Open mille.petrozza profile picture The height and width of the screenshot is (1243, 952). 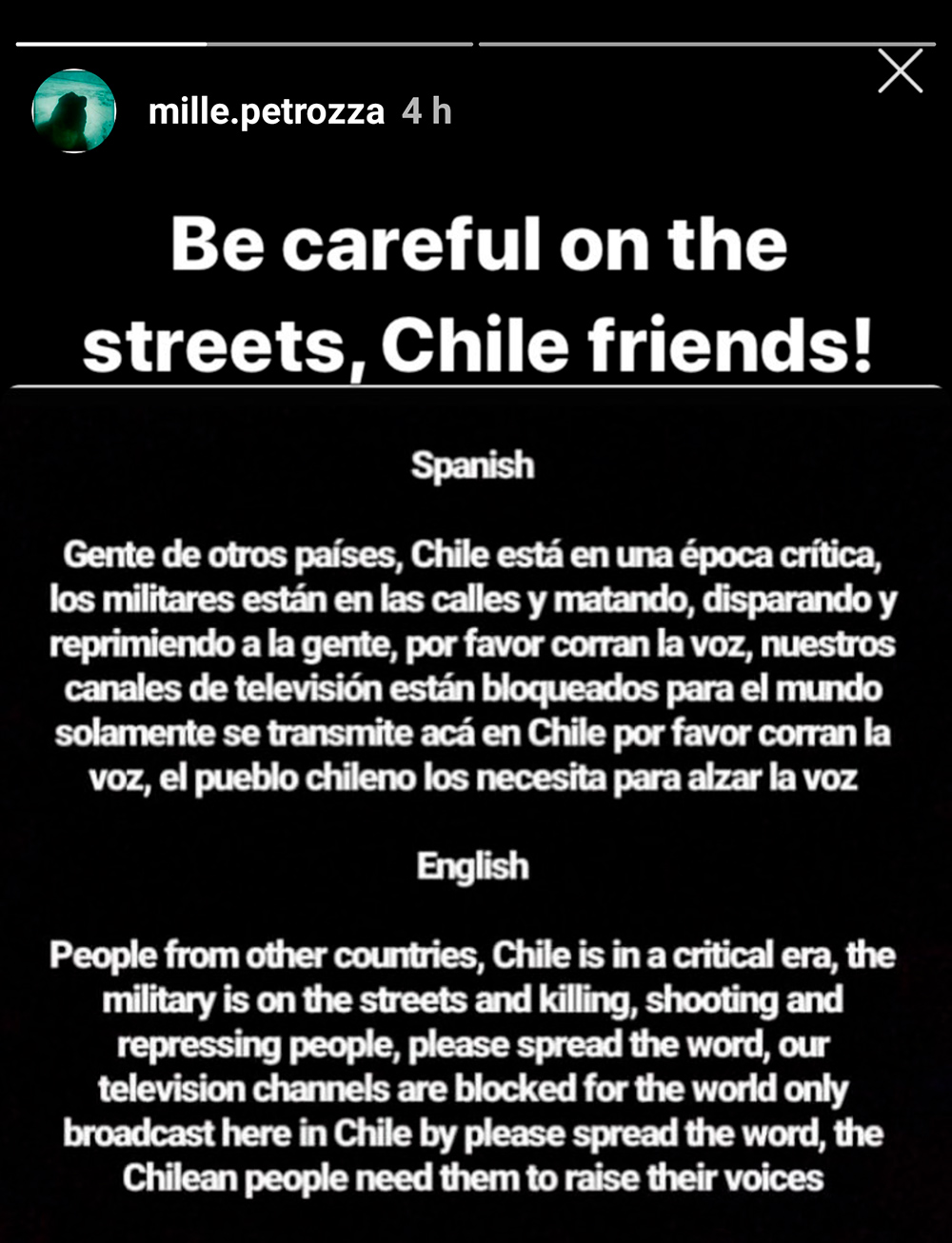74,111
